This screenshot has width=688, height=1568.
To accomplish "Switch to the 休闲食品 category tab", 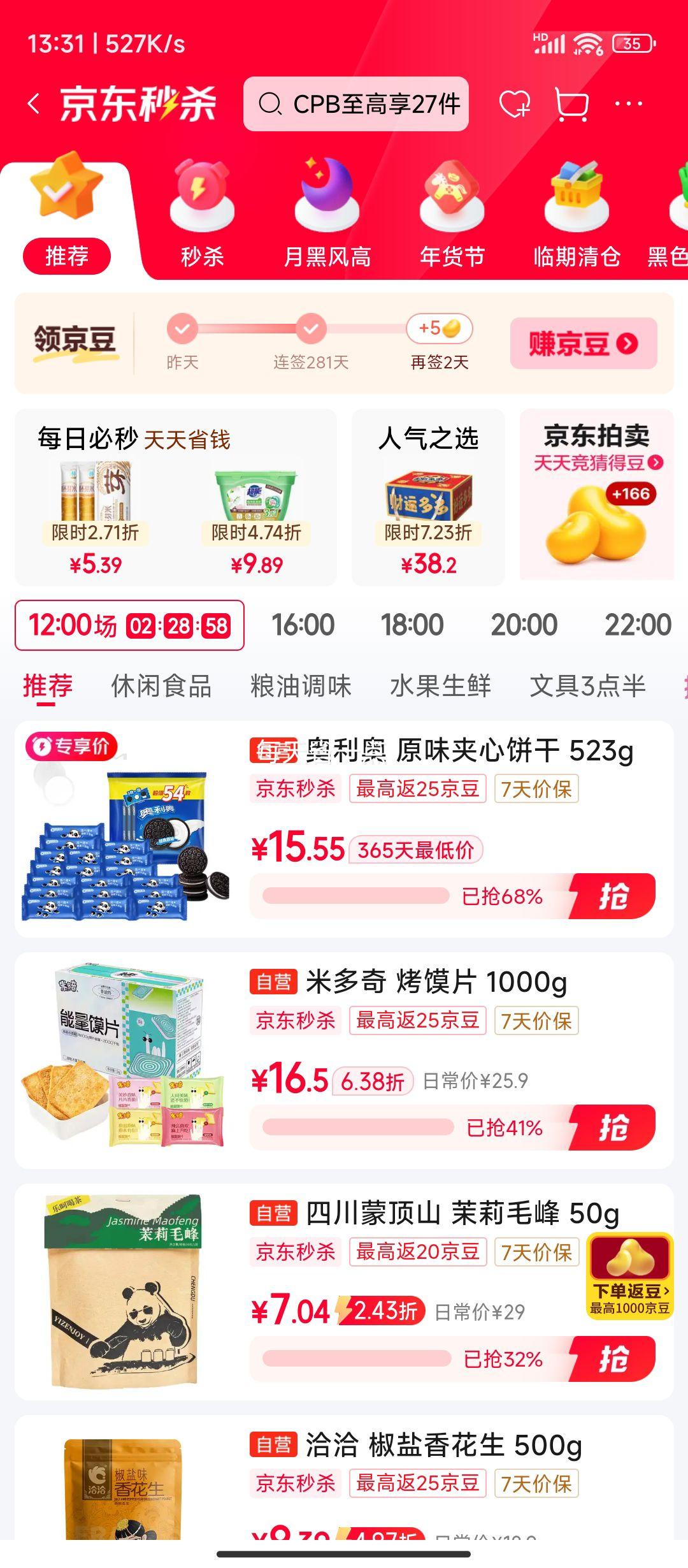I will coord(162,685).
